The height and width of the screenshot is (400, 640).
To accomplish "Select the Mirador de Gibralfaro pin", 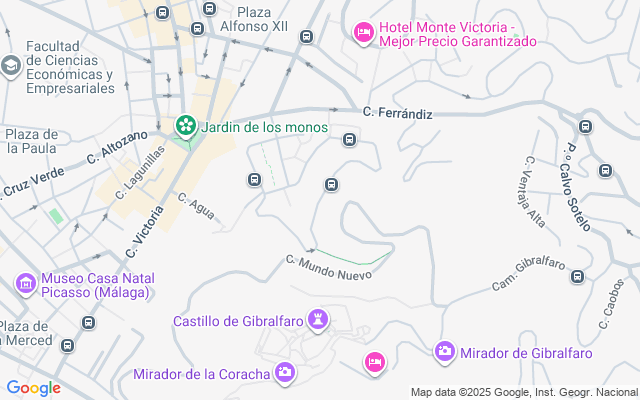I will coord(444,351).
